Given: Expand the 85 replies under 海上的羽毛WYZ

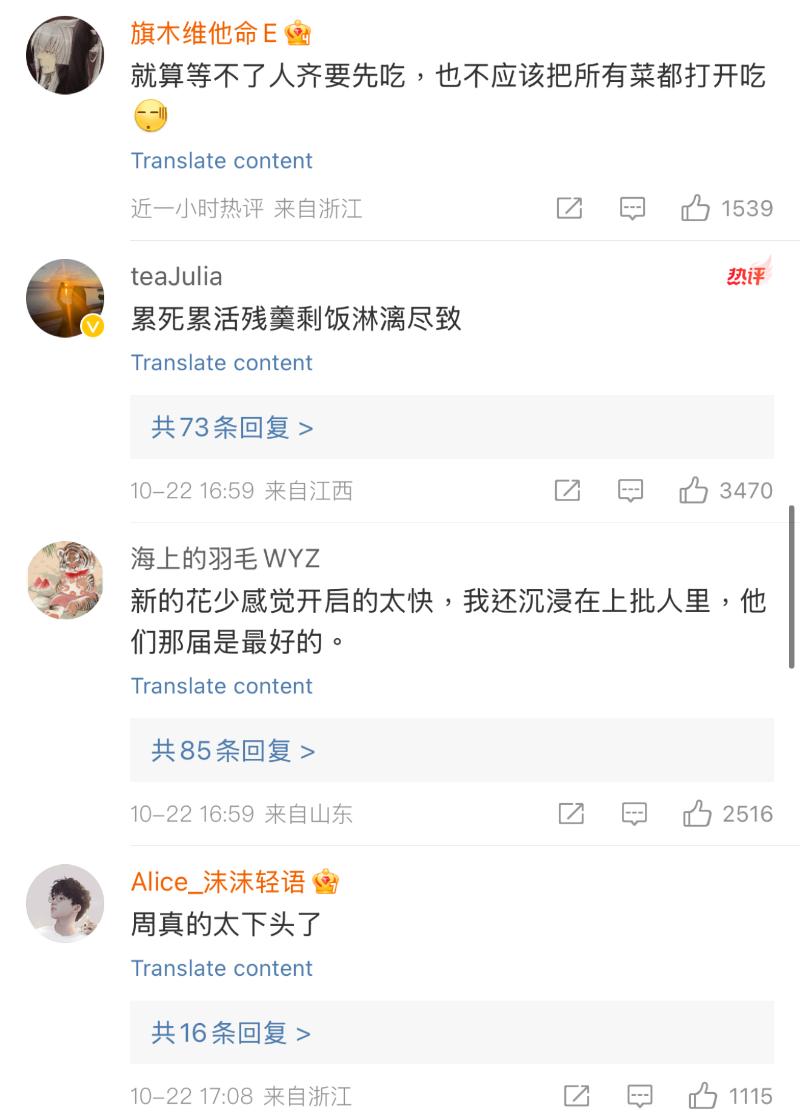Looking at the screenshot, I should coord(233,751).
